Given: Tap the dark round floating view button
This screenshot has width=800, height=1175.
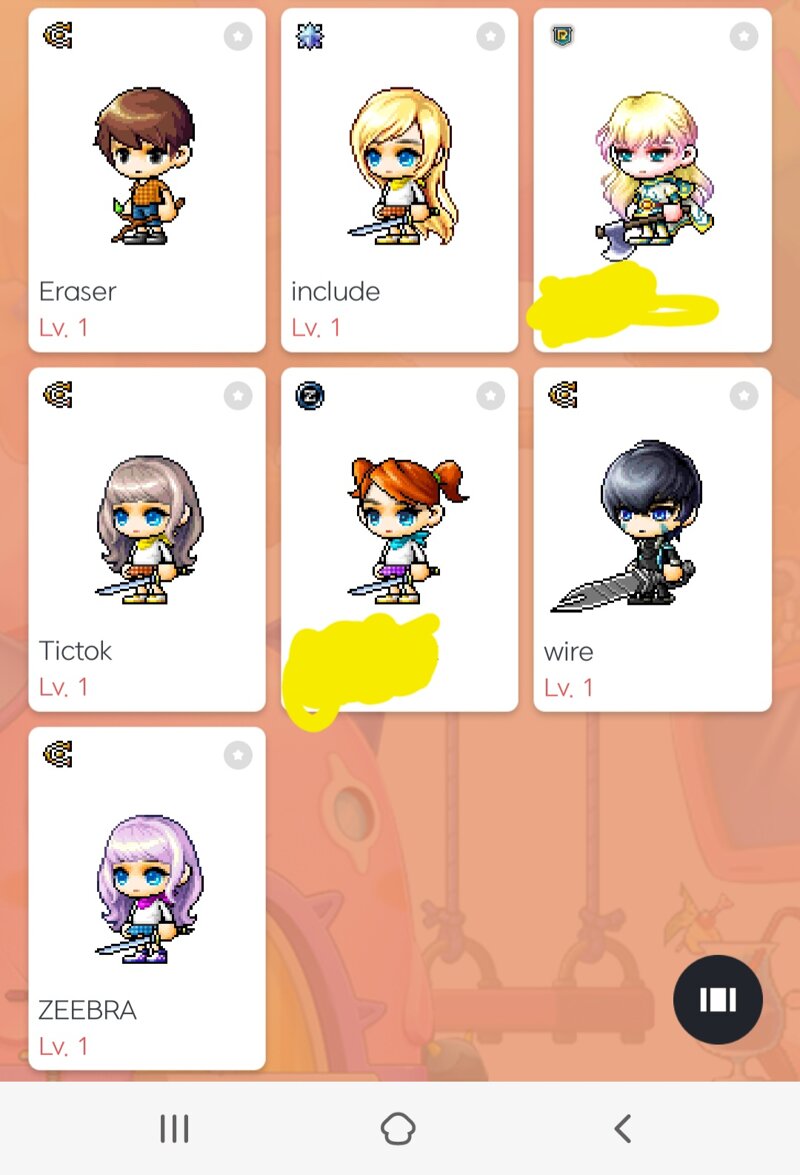Looking at the screenshot, I should (x=718, y=1000).
